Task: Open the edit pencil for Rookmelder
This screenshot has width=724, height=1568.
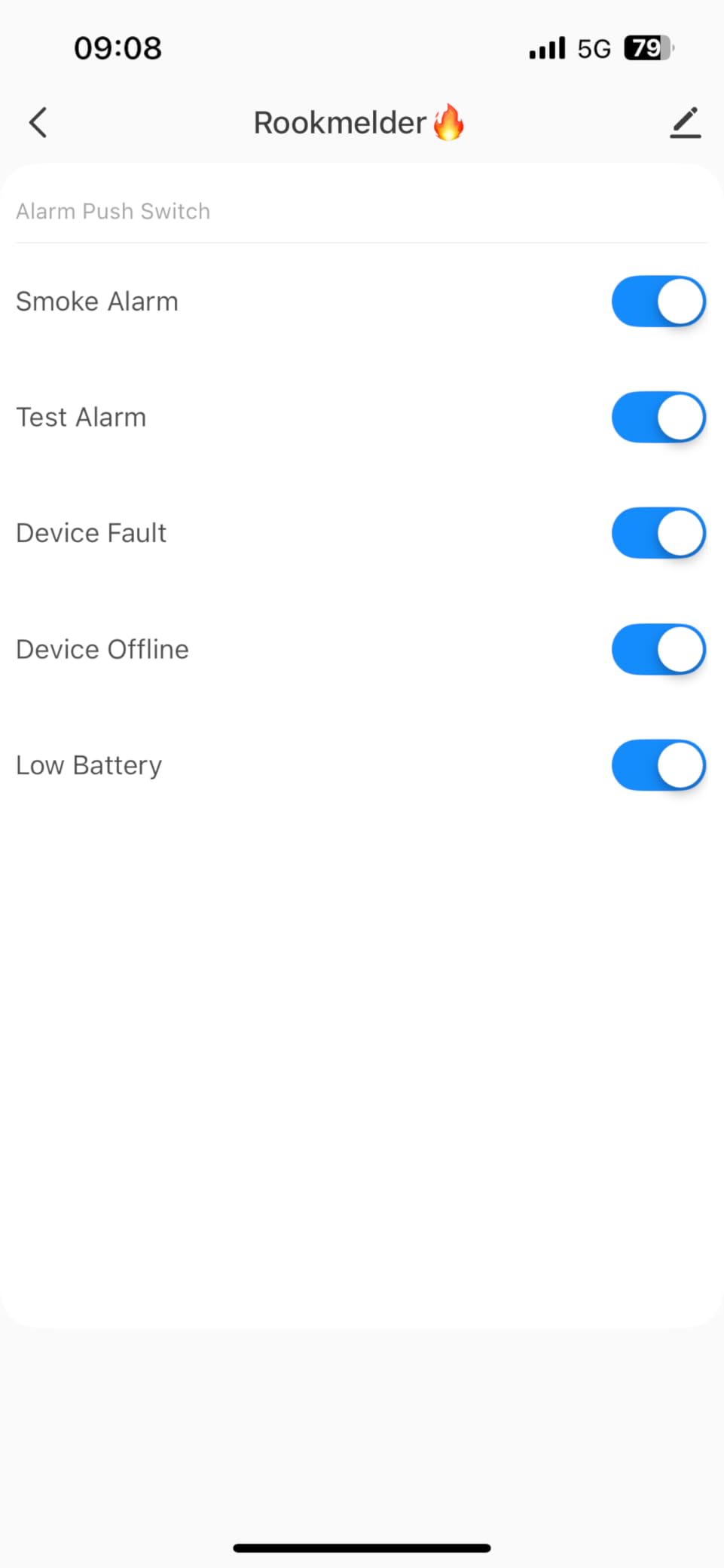Action: click(x=685, y=123)
